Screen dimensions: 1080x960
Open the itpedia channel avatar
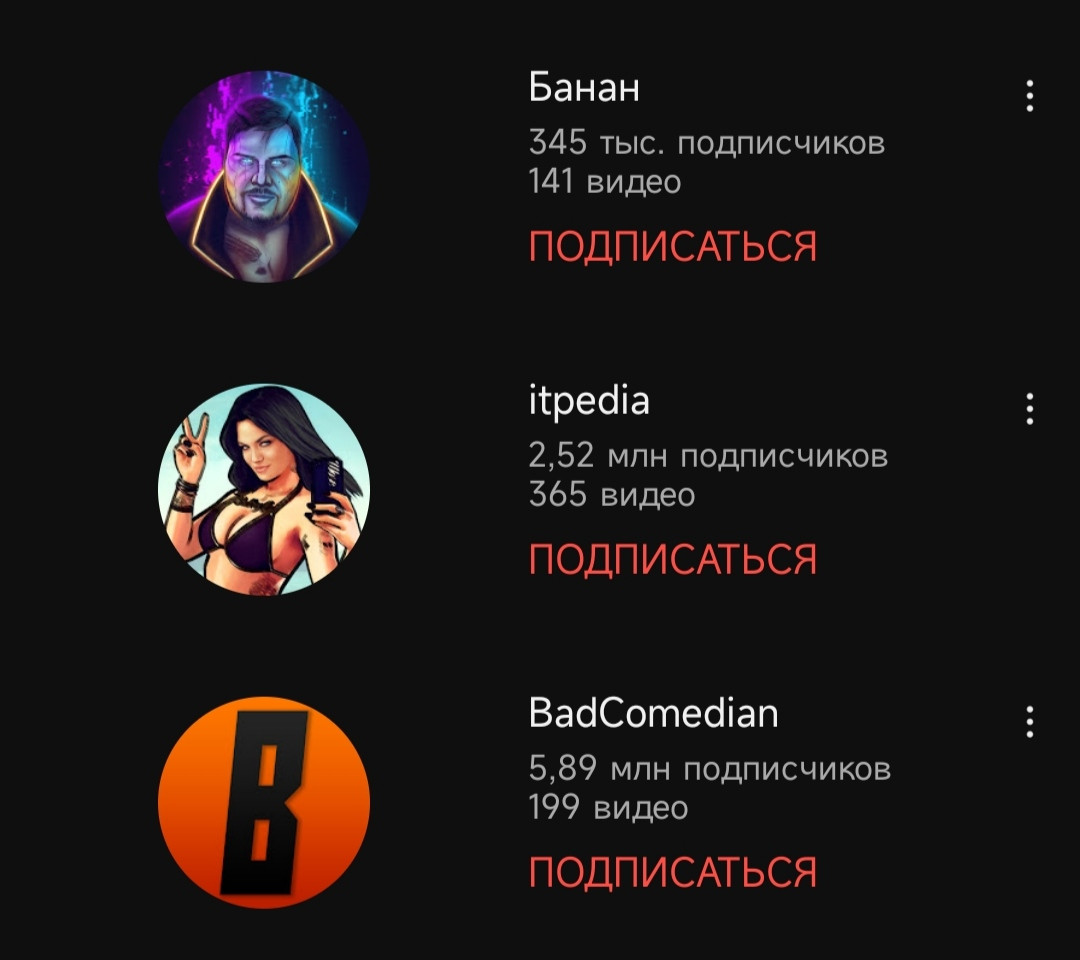264,489
